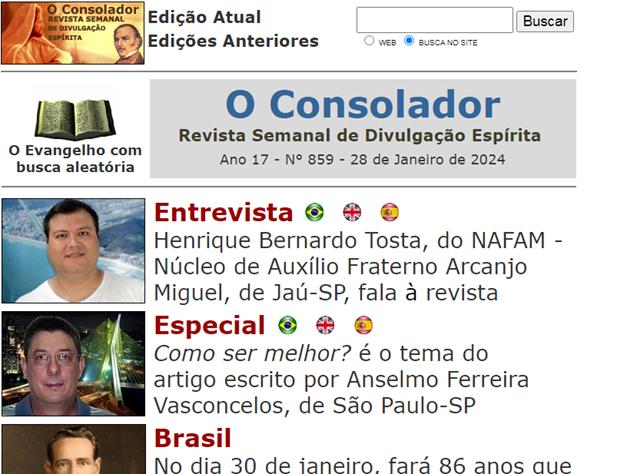Open the Entrevista article in English via UK flag
This screenshot has height=474, width=627.
pyautogui.click(x=352, y=212)
